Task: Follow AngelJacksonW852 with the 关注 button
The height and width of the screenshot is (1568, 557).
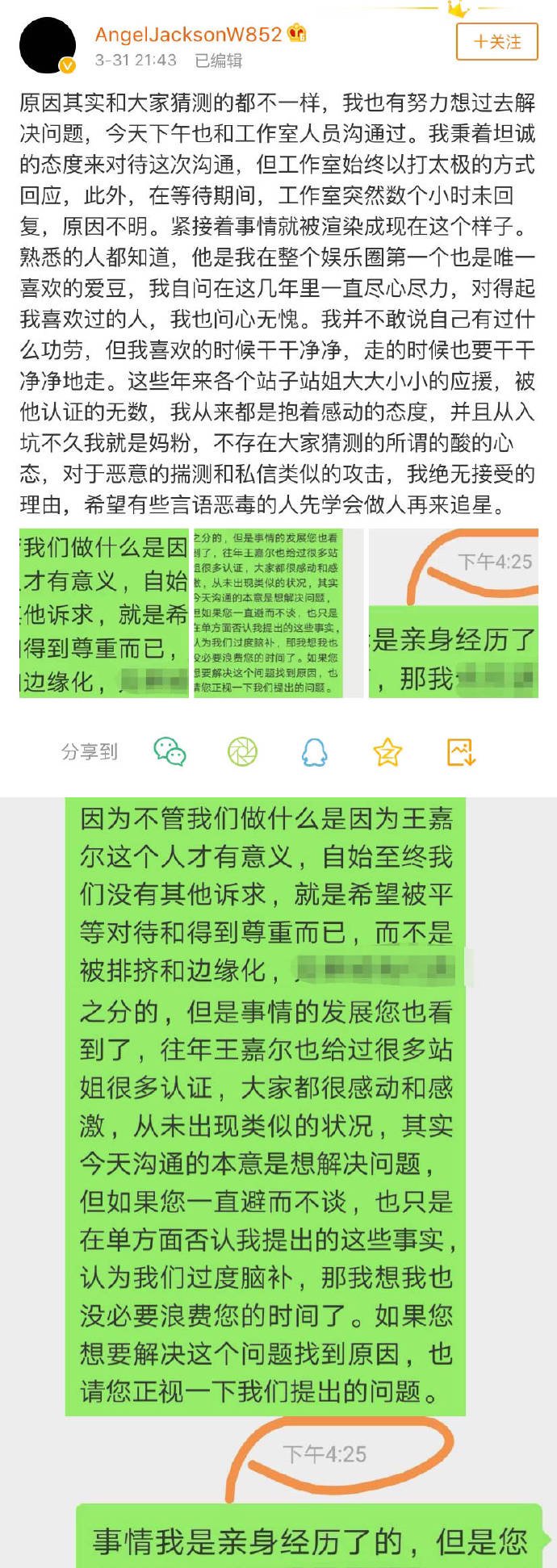Action: coord(496,42)
